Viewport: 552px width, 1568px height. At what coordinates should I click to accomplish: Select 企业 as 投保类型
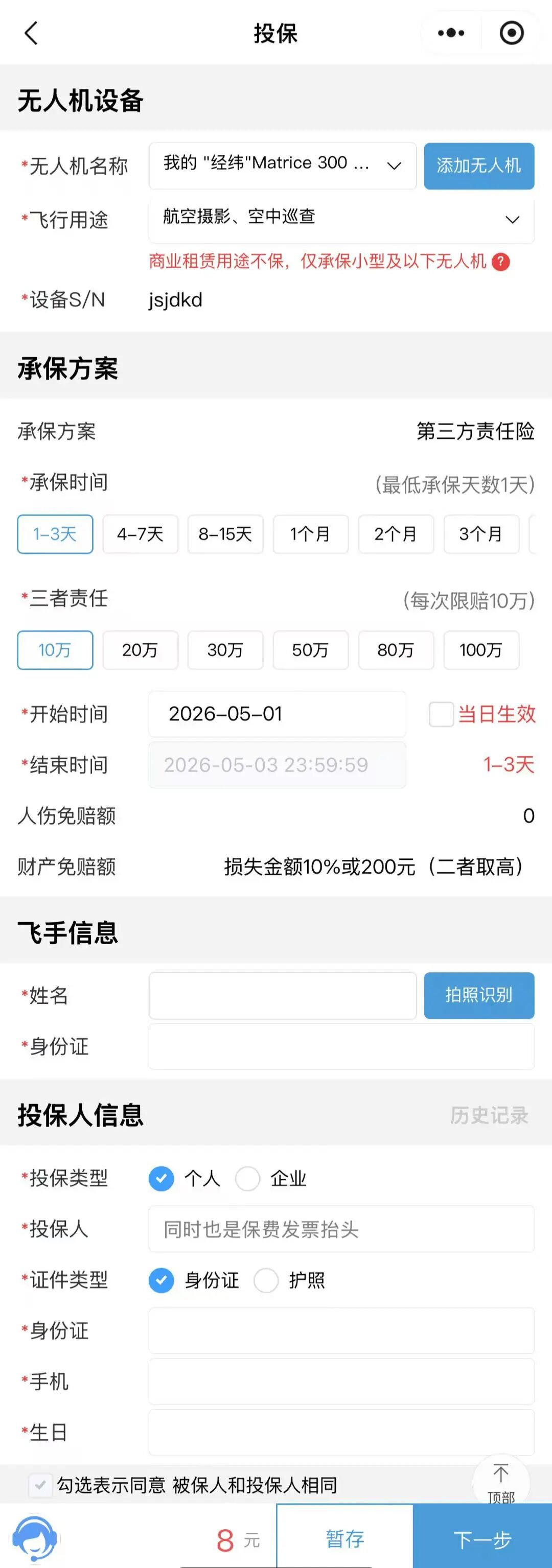tap(248, 1179)
